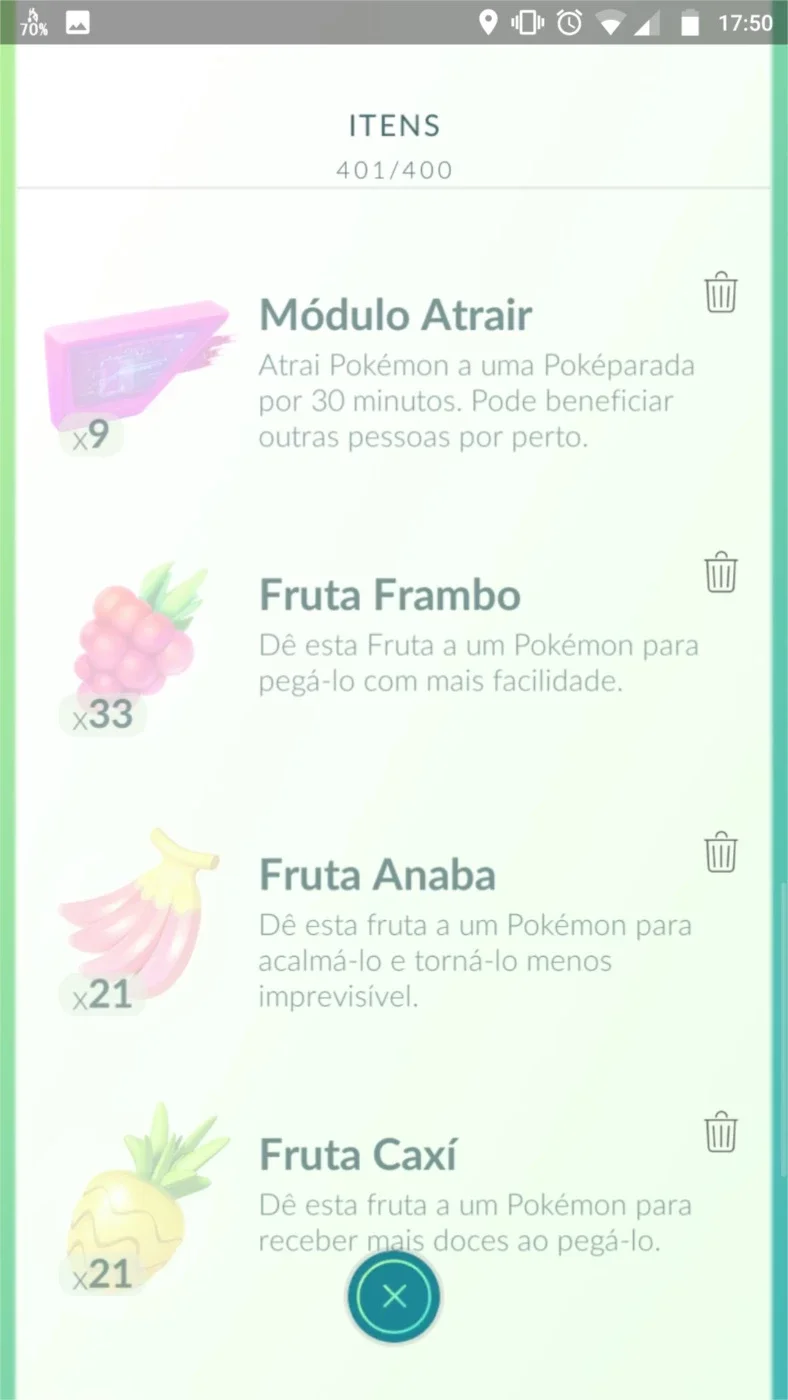Select the Fruta Frambo item
The height and width of the screenshot is (1400, 788).
[394, 645]
